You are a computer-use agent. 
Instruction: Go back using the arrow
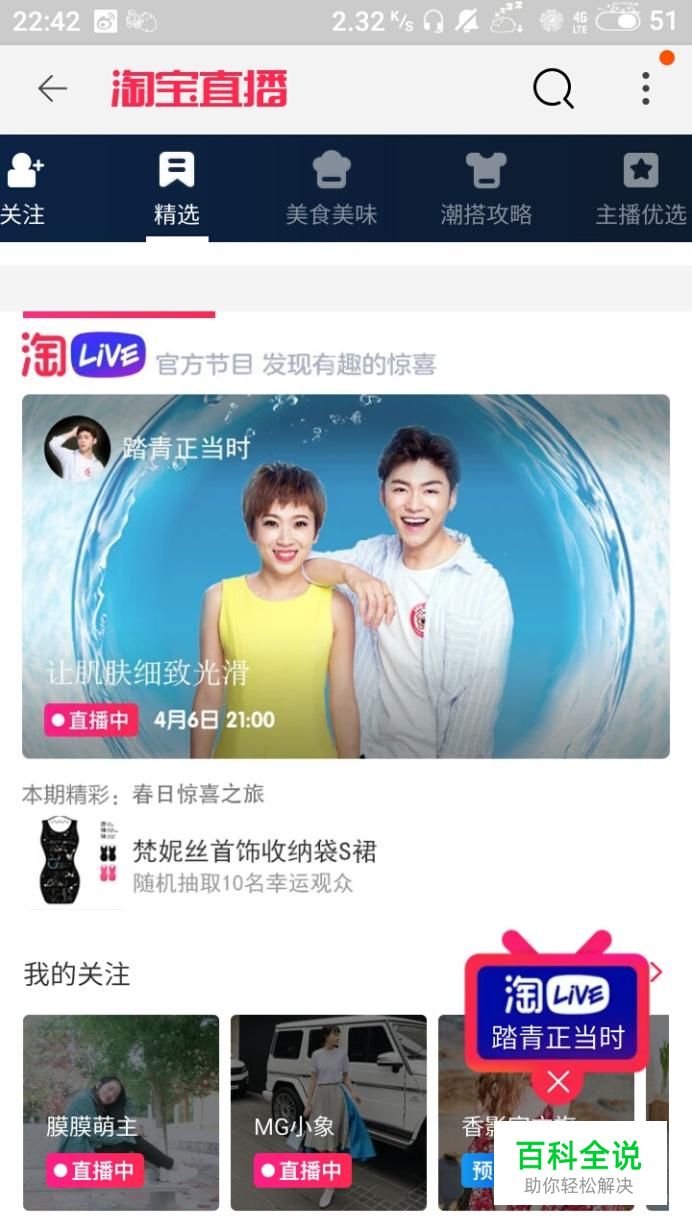click(x=52, y=89)
